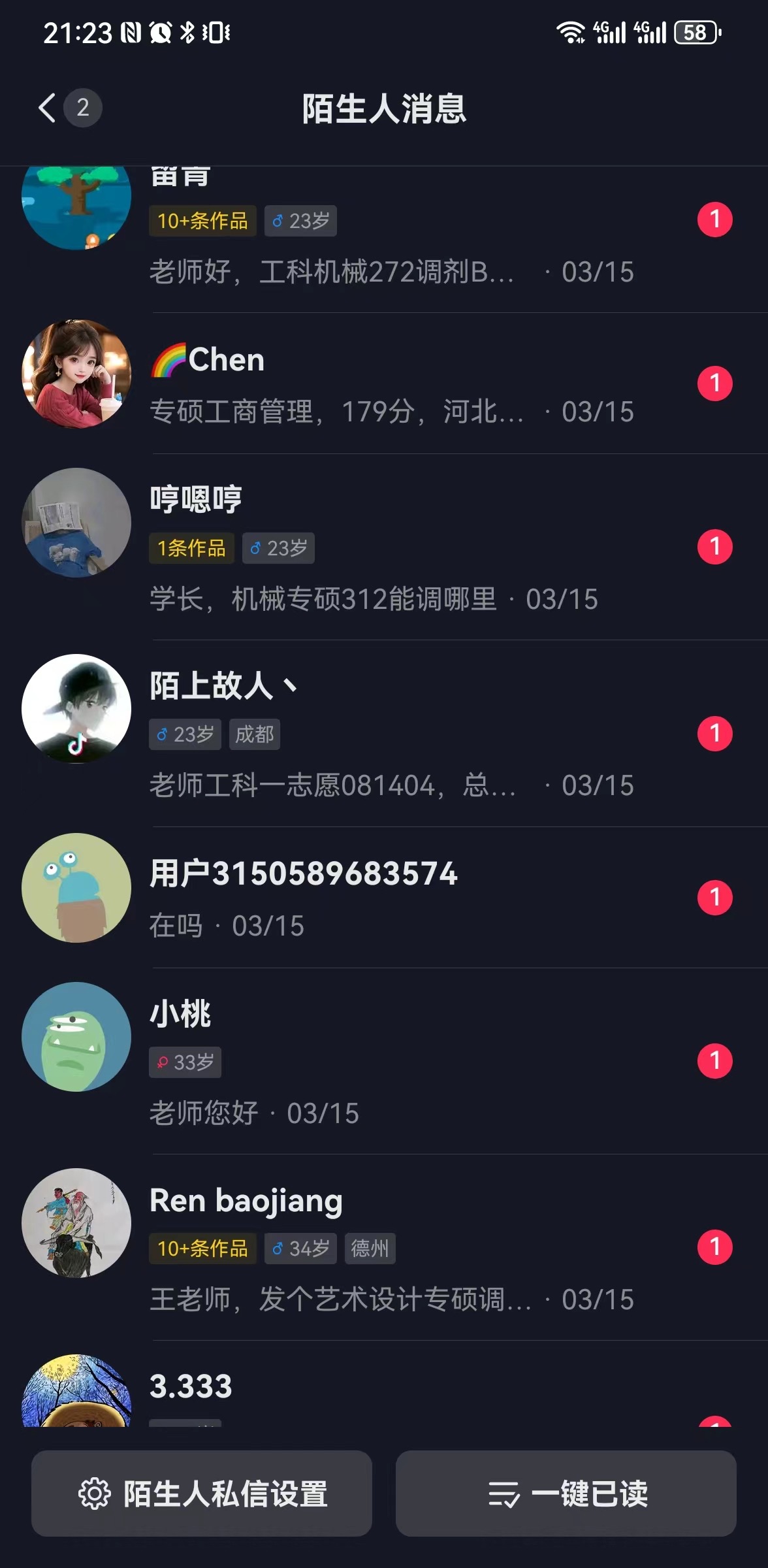The width and height of the screenshot is (768, 1568).
Task: Tap the 成都 location tag
Action: point(255,734)
